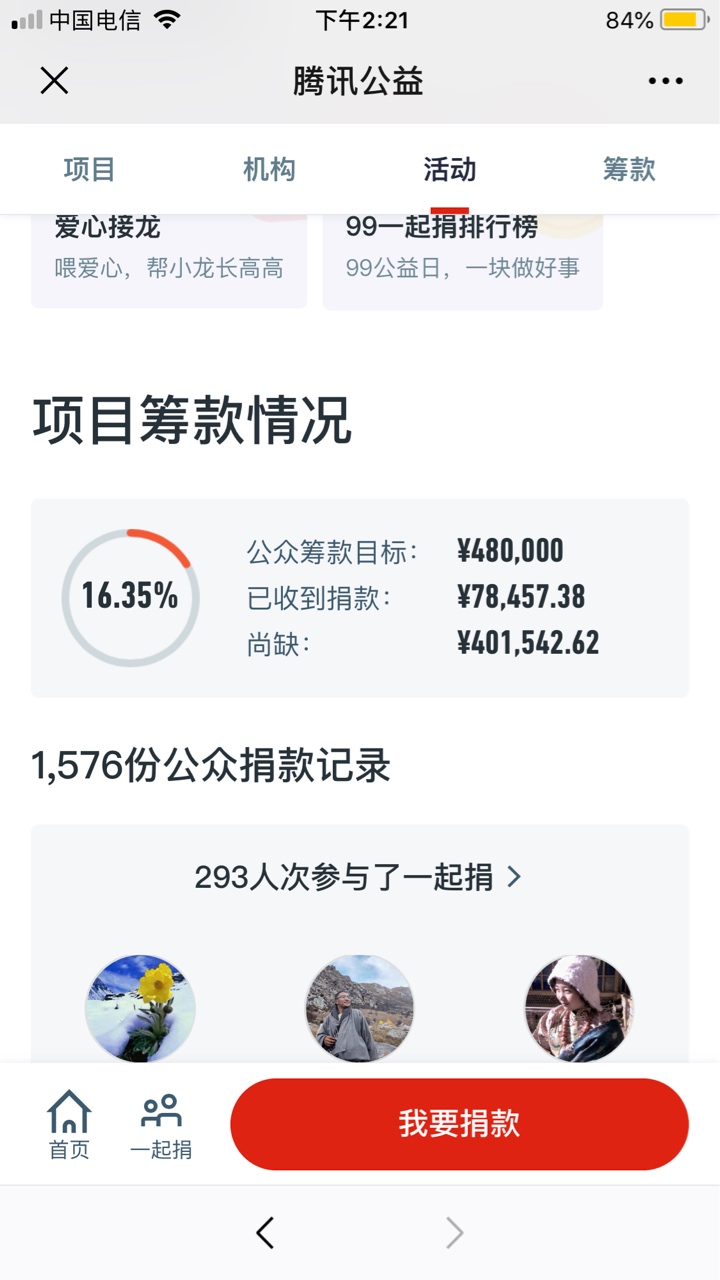Switch to the 机构 tab
Image resolution: width=720 pixels, height=1280 pixels.
point(270,170)
